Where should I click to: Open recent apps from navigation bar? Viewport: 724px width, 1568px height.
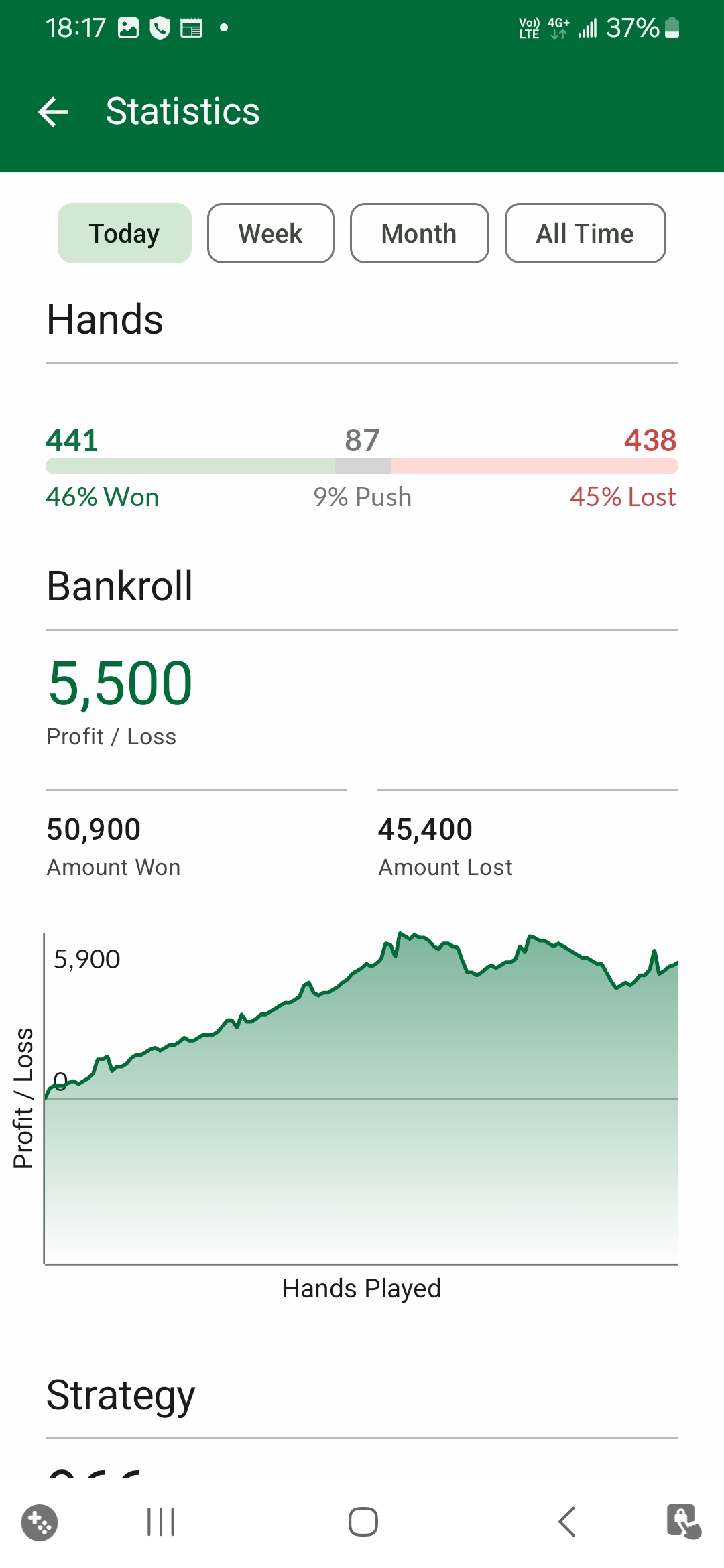(x=161, y=1522)
